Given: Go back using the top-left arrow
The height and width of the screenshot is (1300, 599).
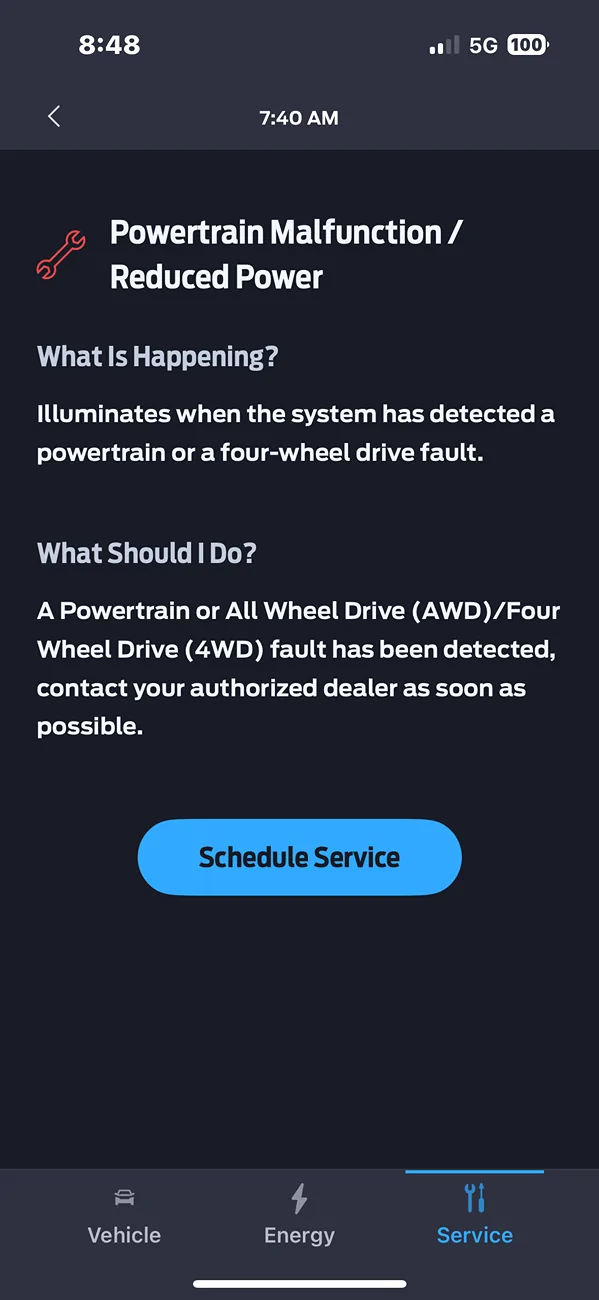Looking at the screenshot, I should 54,116.
